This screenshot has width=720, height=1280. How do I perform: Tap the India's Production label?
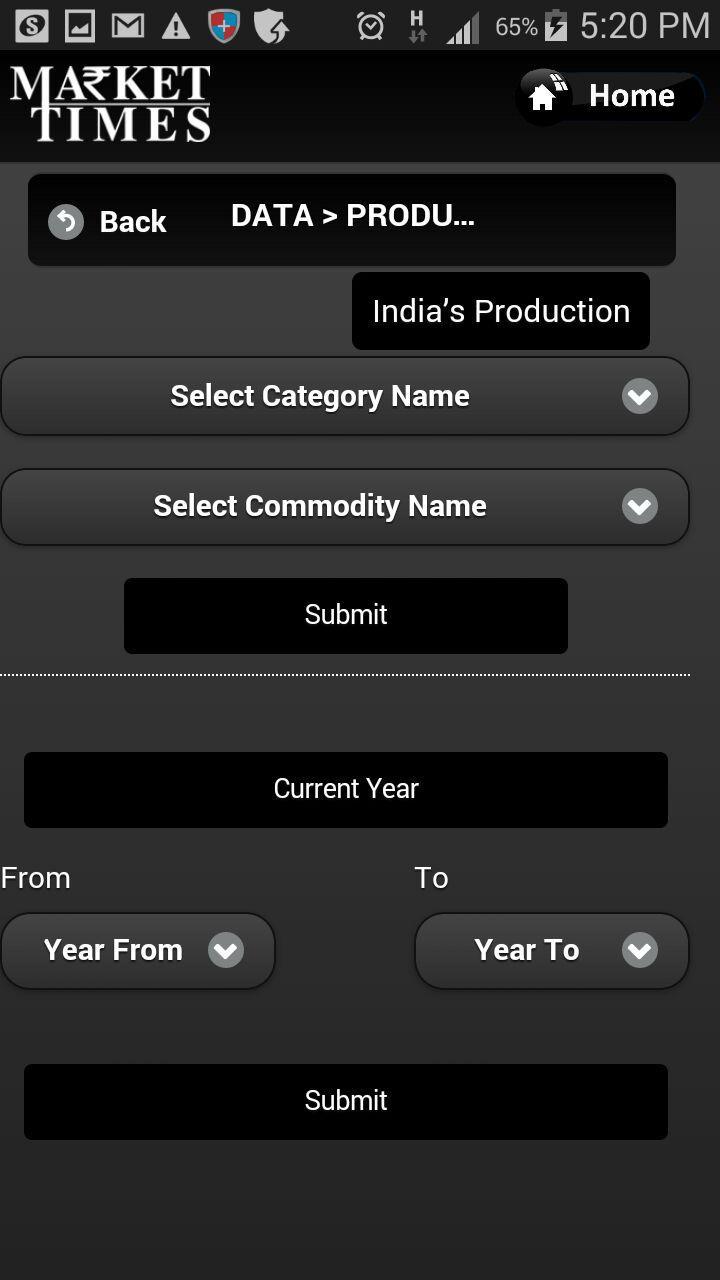coord(500,311)
